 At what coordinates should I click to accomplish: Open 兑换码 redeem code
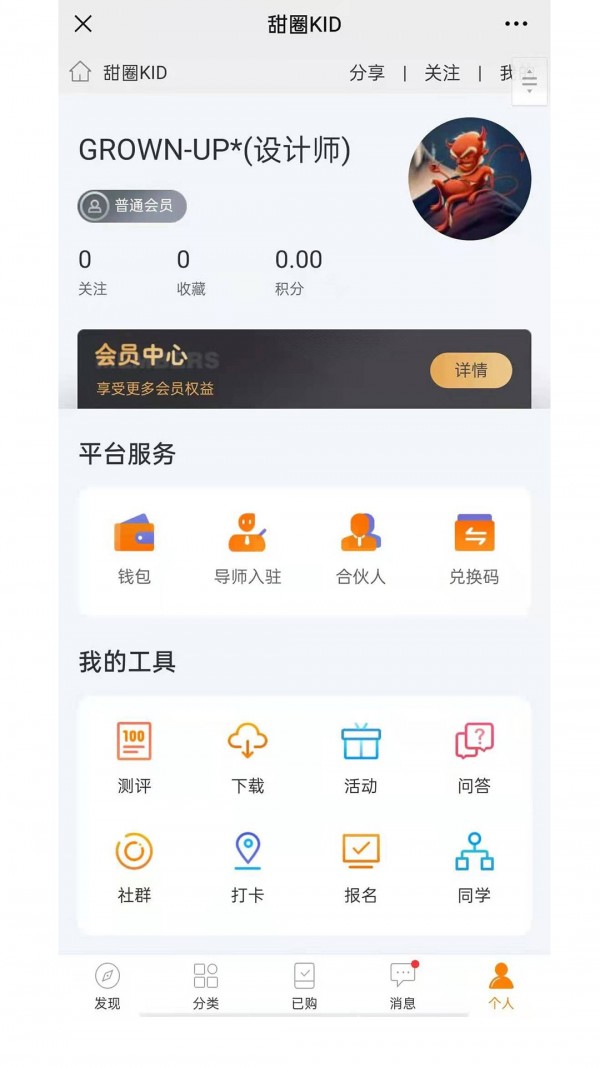pos(474,549)
